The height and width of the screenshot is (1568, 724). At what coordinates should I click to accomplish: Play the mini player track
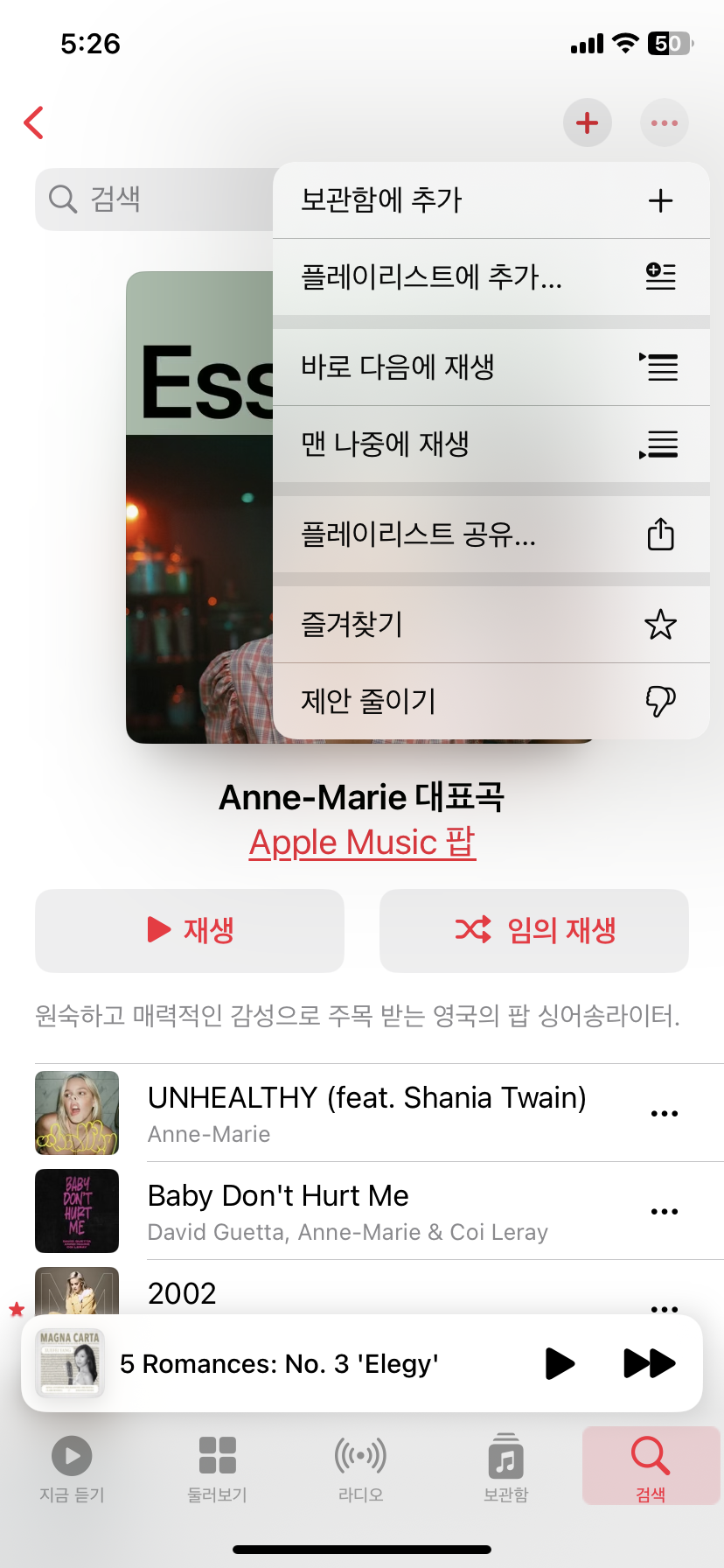[560, 1363]
